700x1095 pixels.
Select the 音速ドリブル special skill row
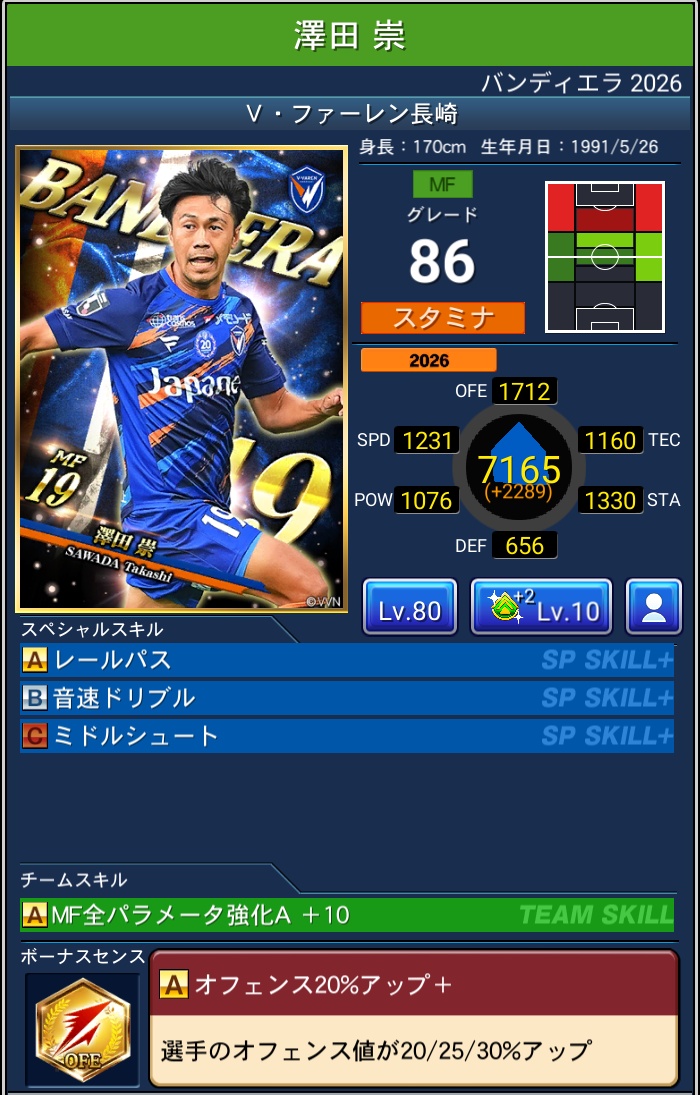click(x=346, y=698)
